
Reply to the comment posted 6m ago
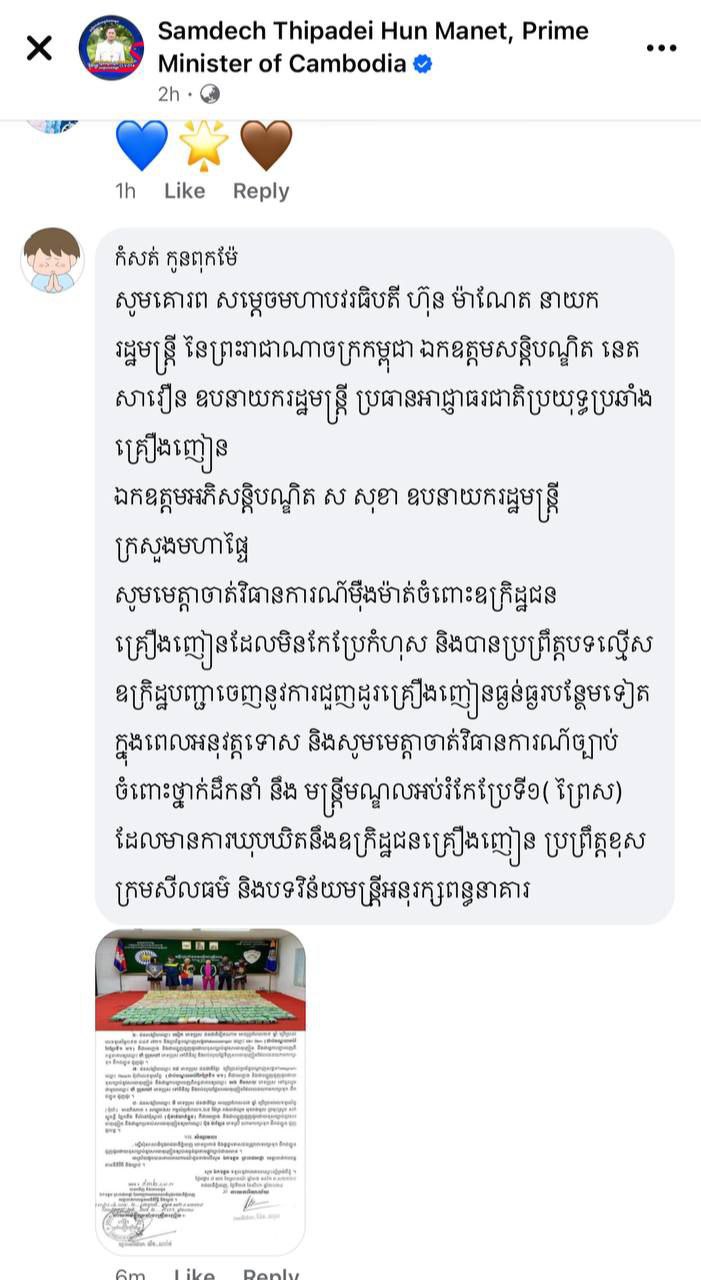point(270,1273)
